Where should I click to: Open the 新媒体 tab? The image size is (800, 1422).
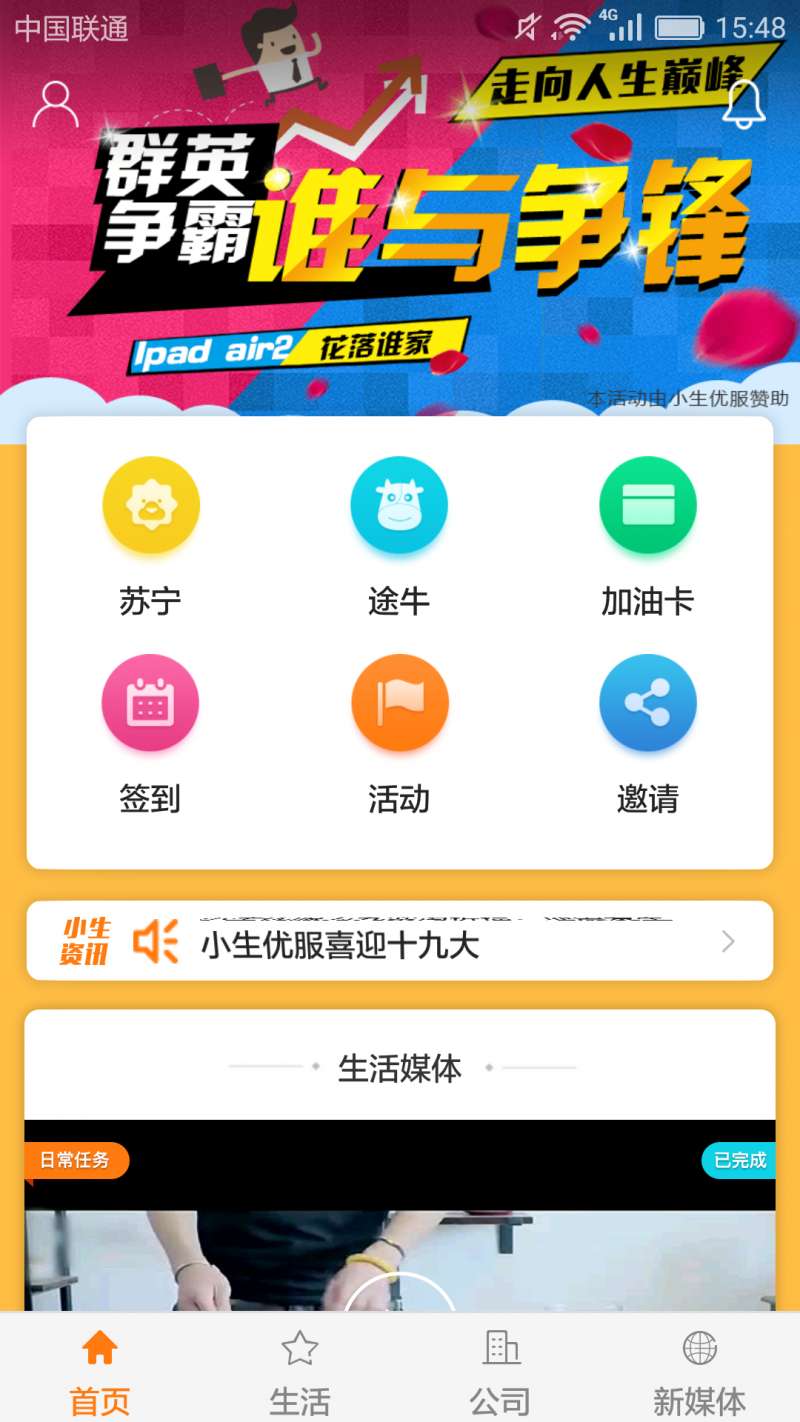(x=700, y=1370)
